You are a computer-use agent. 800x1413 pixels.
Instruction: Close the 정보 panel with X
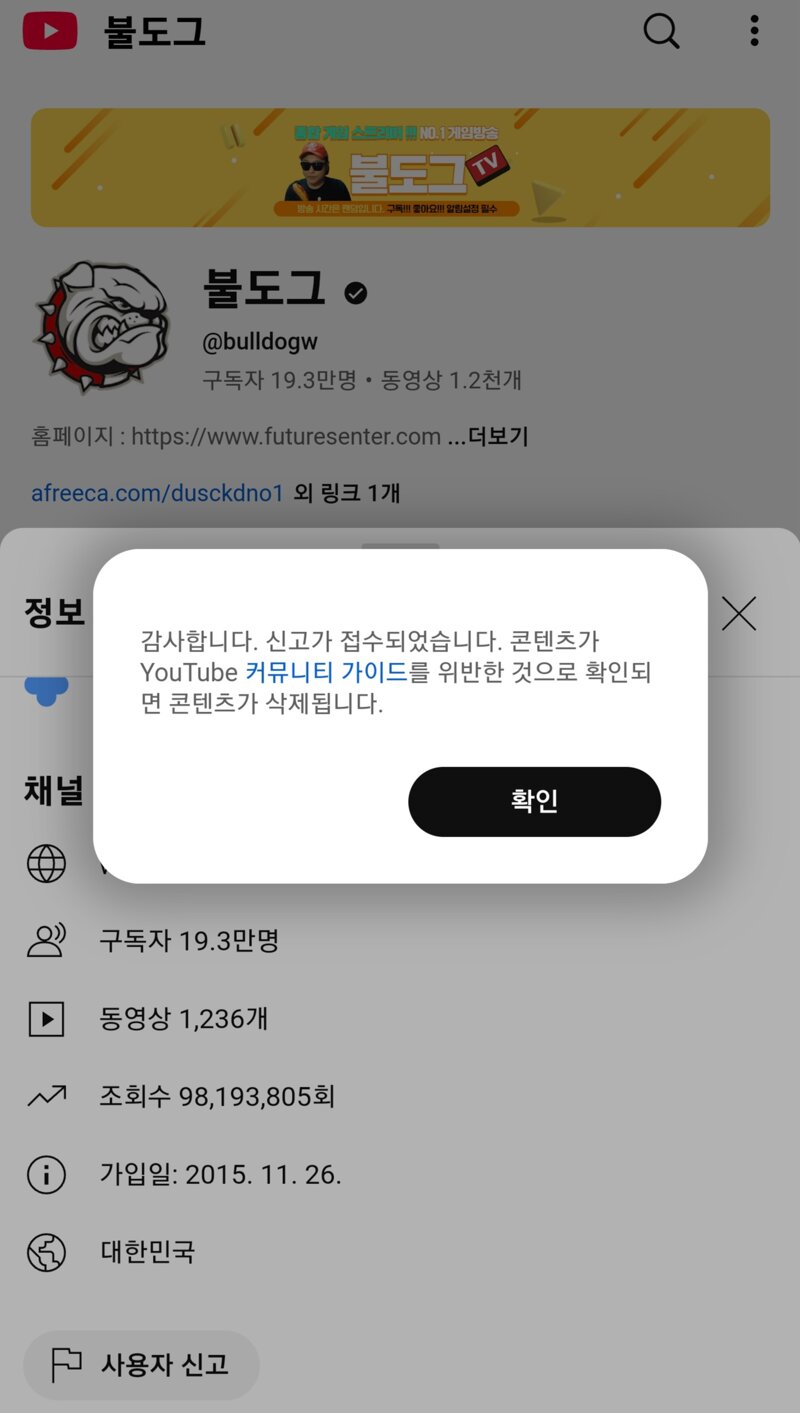(x=738, y=613)
